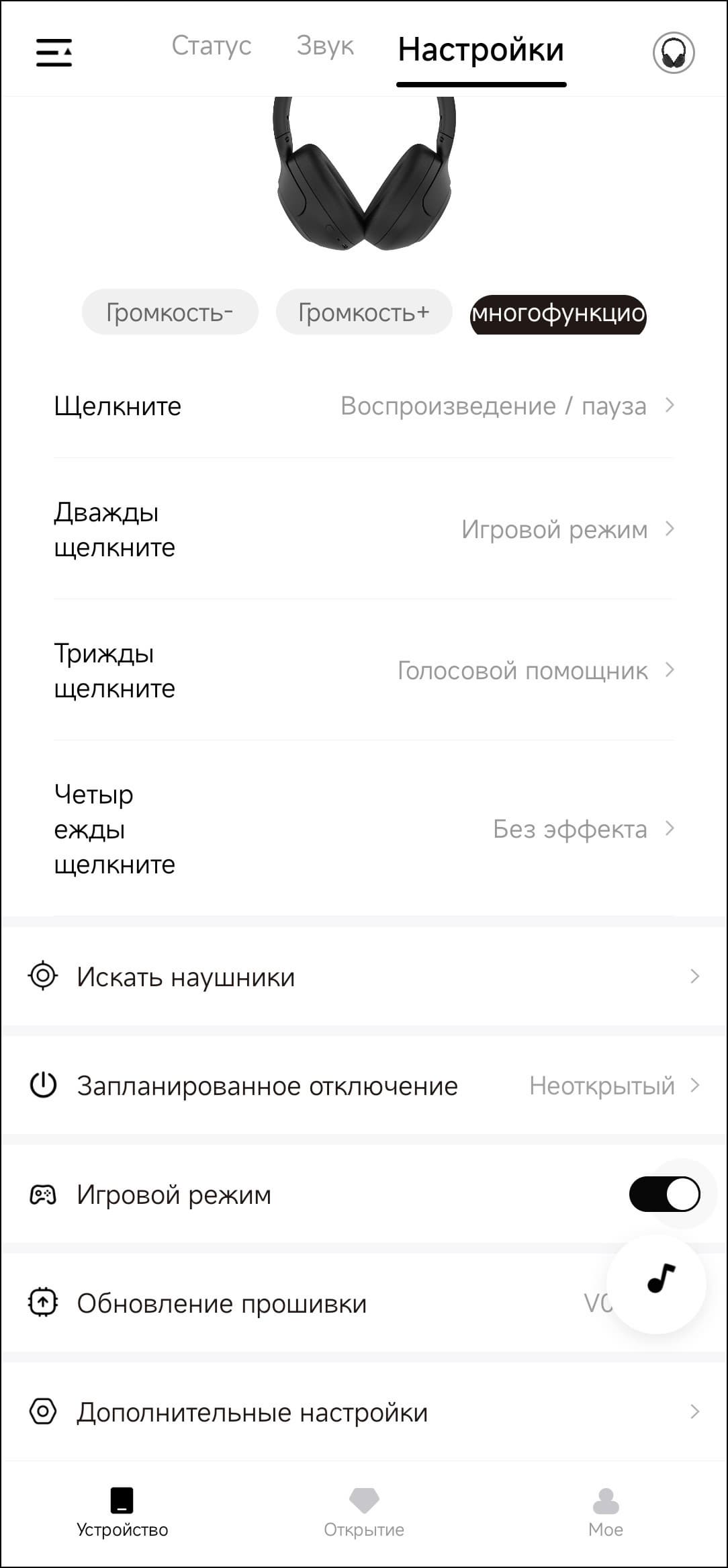Select the Громкость+ button chip
The width and height of the screenshot is (728, 1568).
point(364,312)
